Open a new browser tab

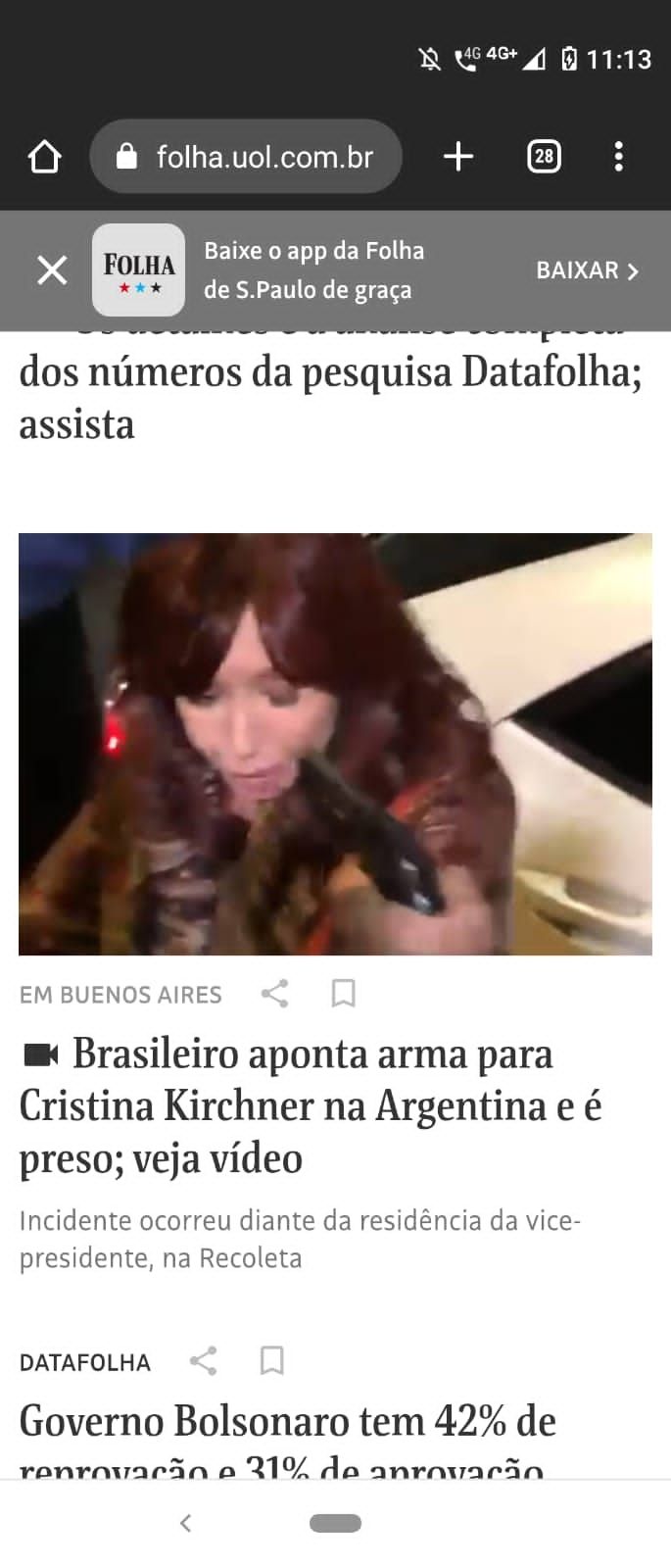click(457, 157)
